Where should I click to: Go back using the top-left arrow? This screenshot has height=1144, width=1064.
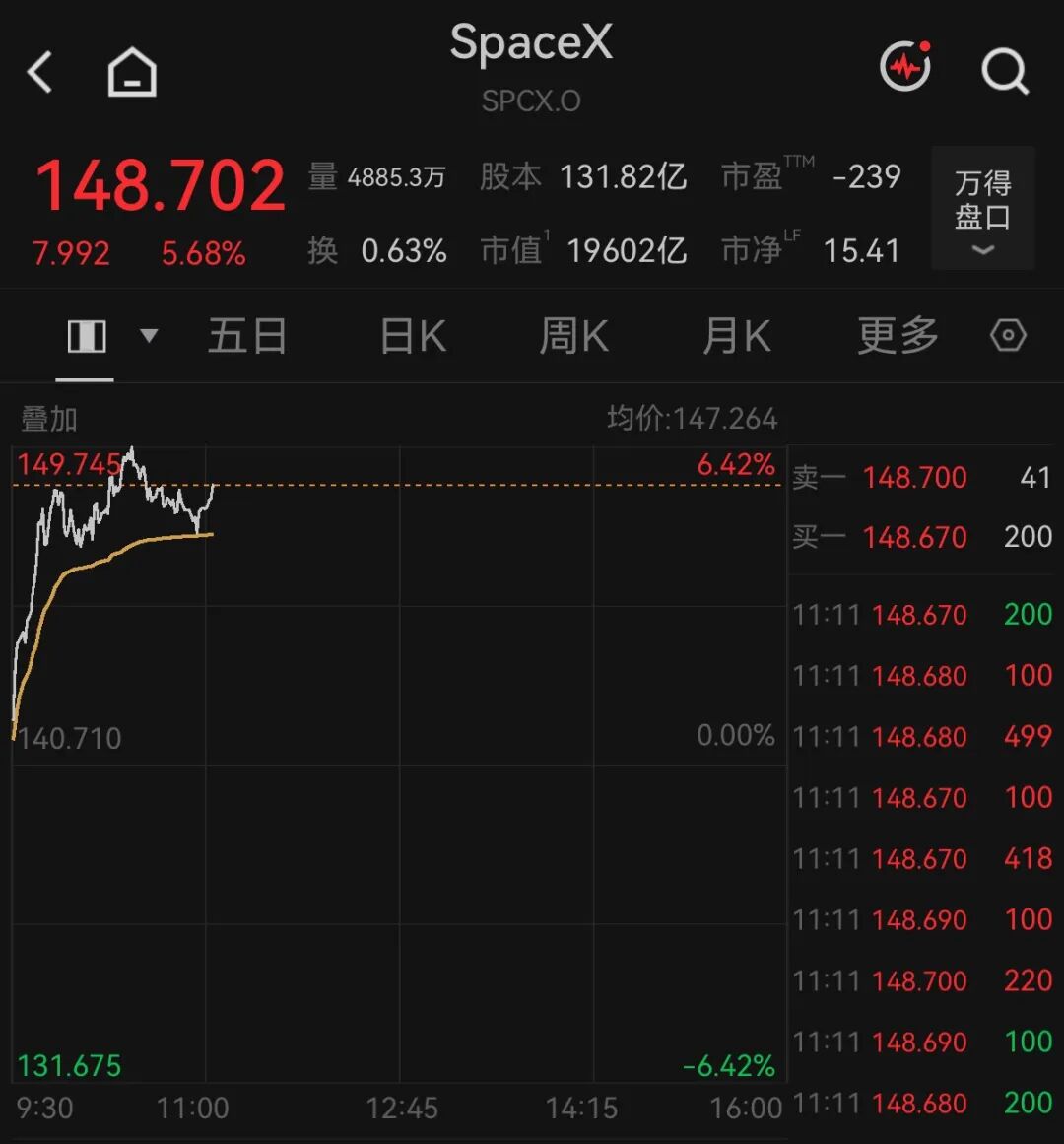coord(39,72)
